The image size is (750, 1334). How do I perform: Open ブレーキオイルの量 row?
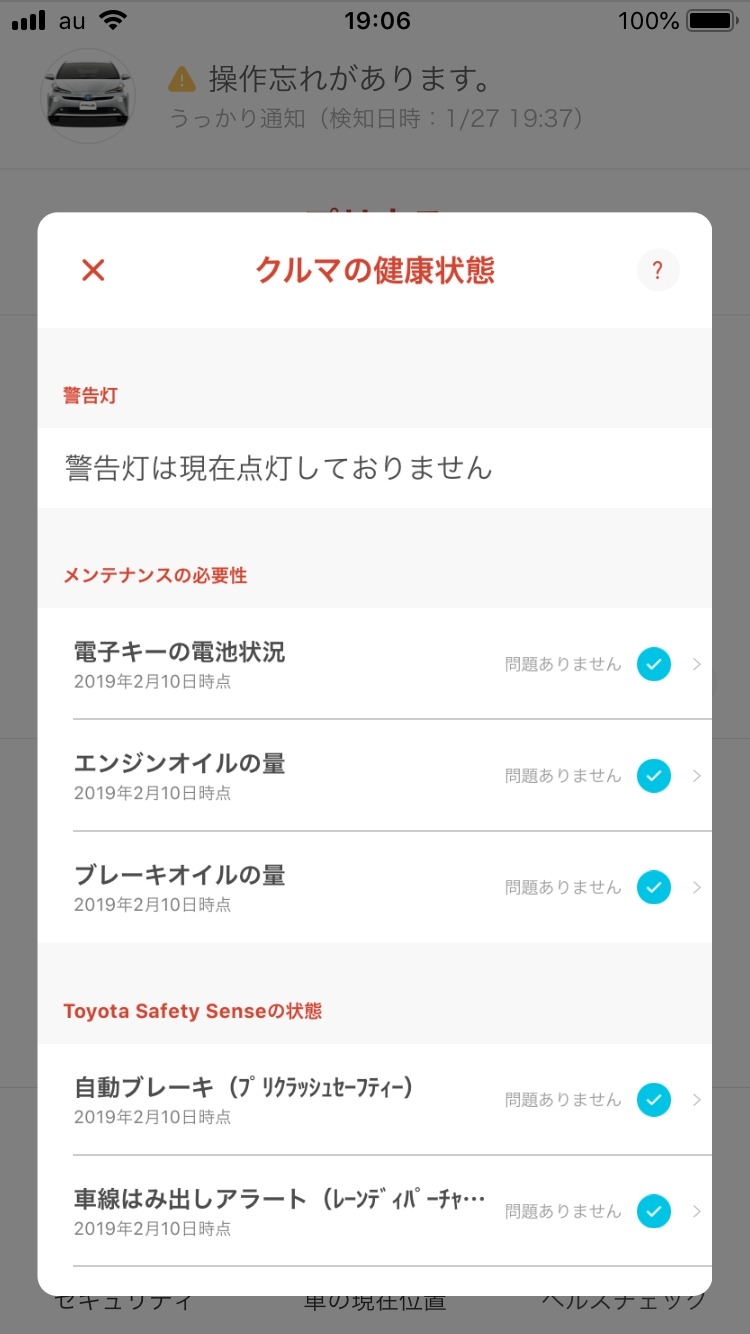pos(375,888)
